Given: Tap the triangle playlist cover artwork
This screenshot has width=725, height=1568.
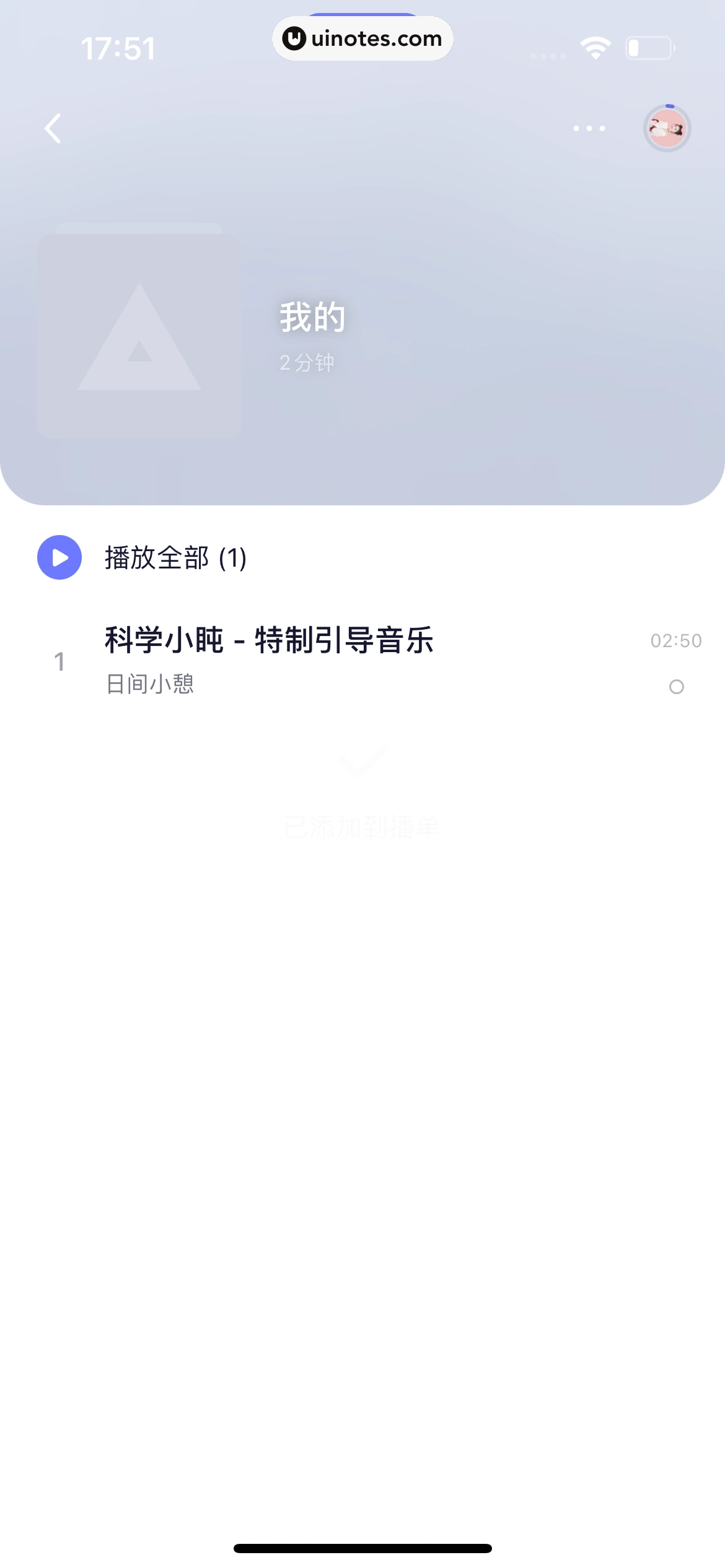Looking at the screenshot, I should tap(138, 334).
